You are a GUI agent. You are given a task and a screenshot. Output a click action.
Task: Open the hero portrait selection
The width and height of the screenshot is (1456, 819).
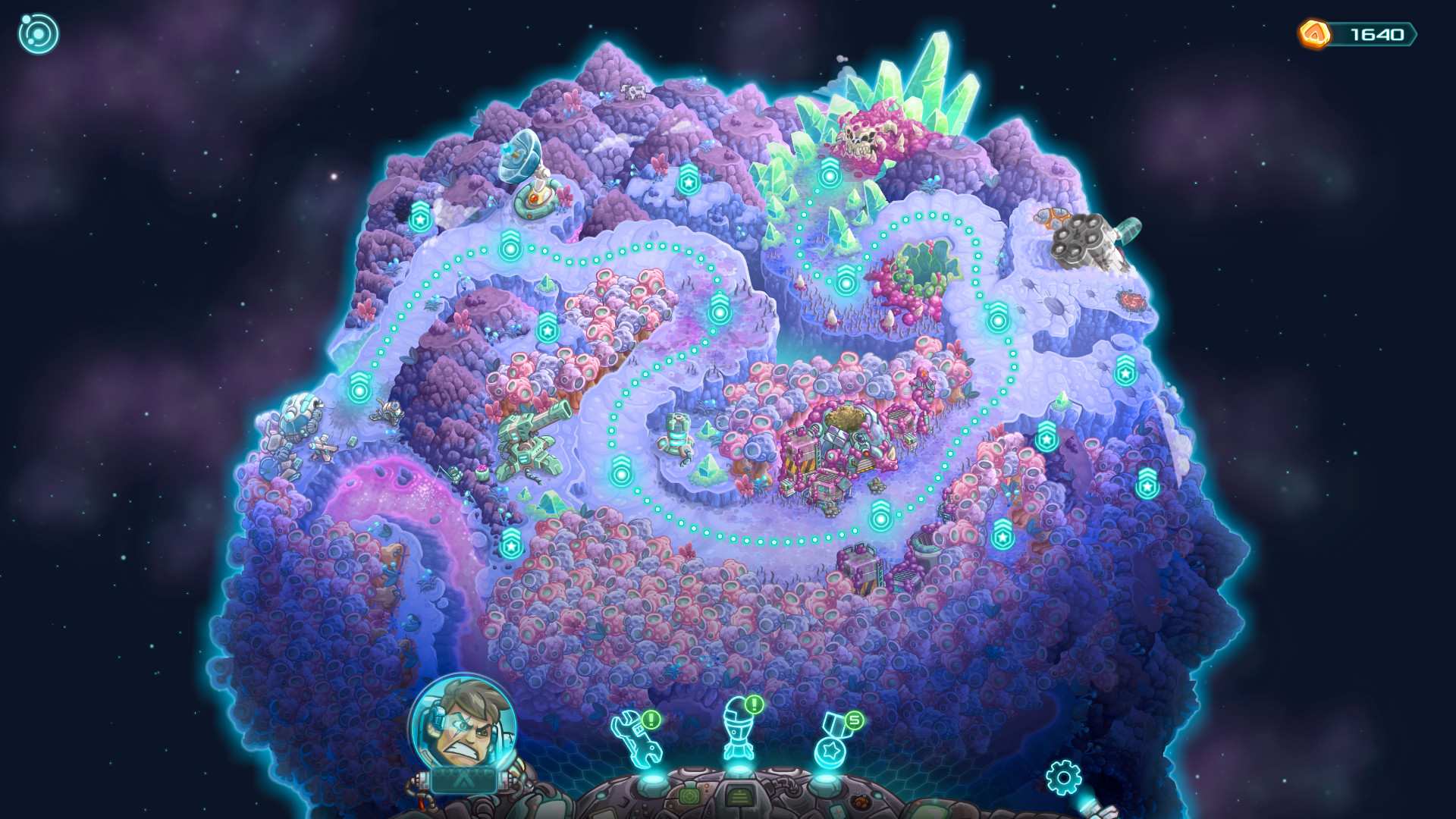point(463,728)
